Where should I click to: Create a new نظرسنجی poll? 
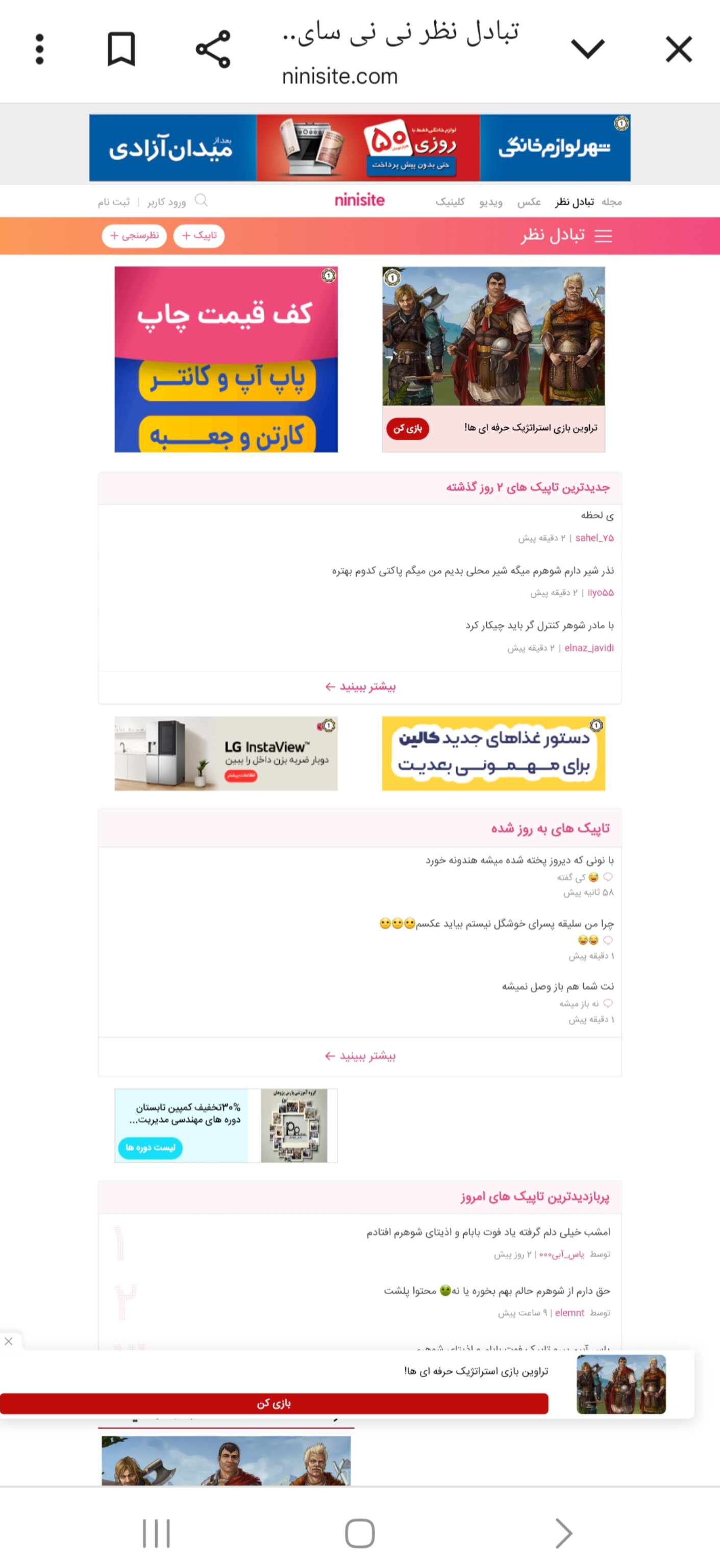coord(134,236)
